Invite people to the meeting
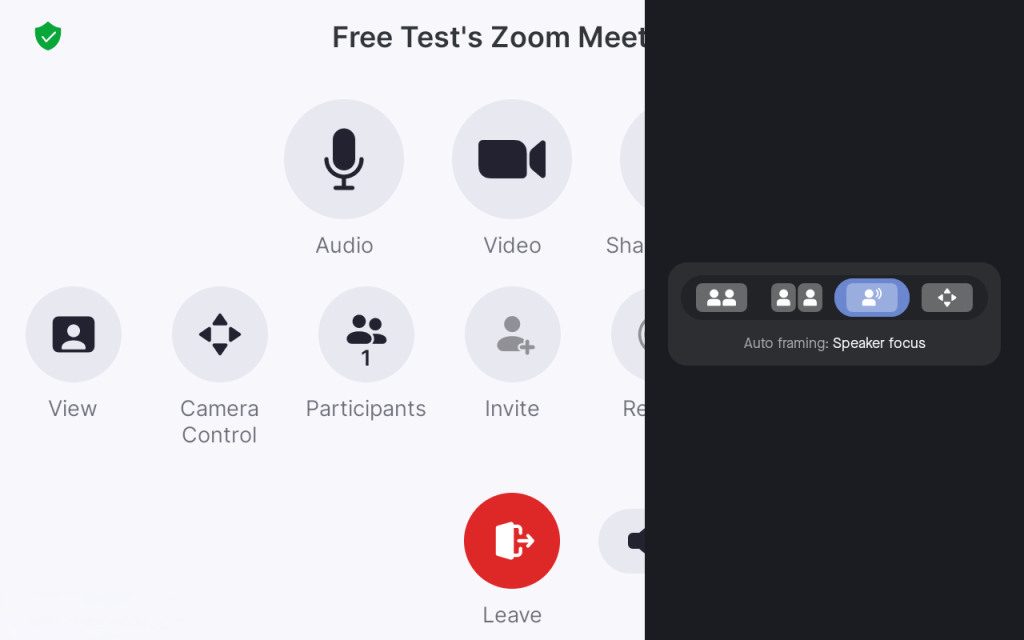This screenshot has height=640, width=1024. point(513,334)
